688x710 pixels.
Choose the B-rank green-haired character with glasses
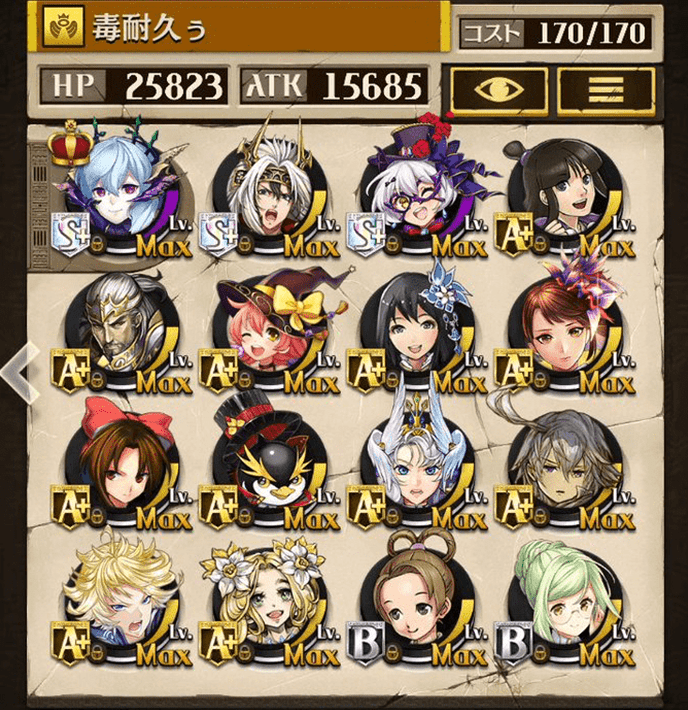click(x=566, y=610)
